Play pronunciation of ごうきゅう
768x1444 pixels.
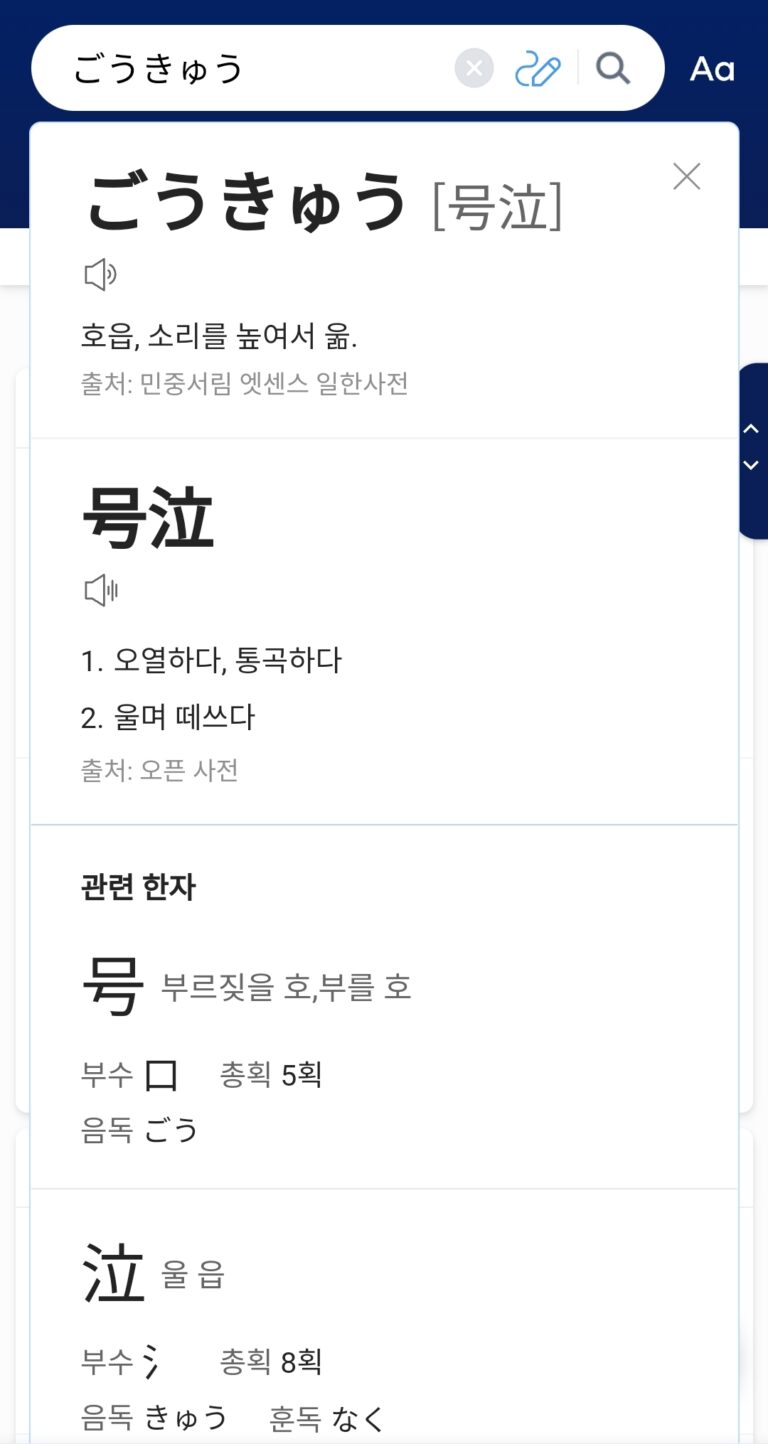click(x=100, y=274)
